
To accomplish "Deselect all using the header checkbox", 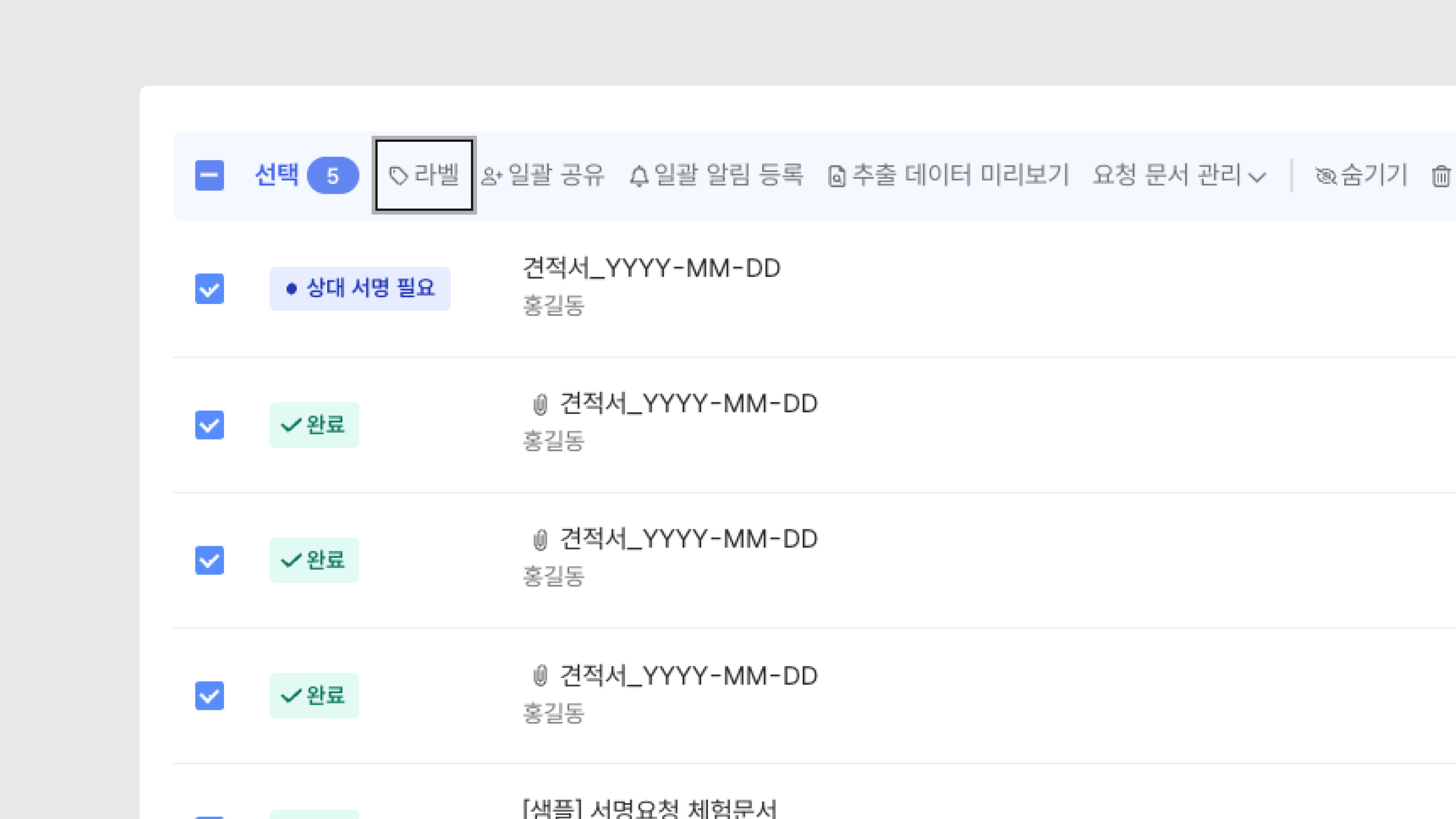I will point(209,175).
